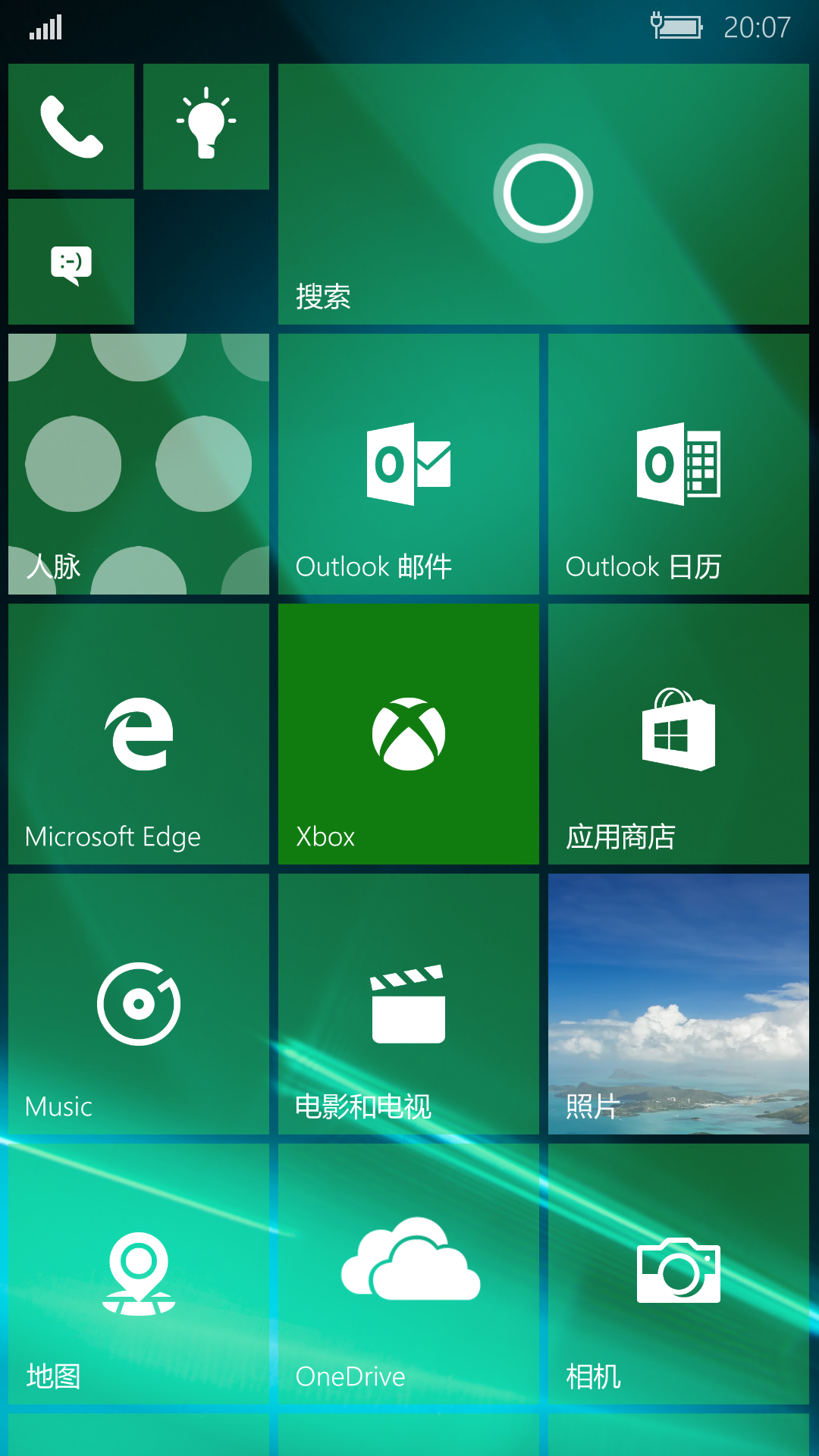Open the 照片 photos tile

[x=679, y=1004]
